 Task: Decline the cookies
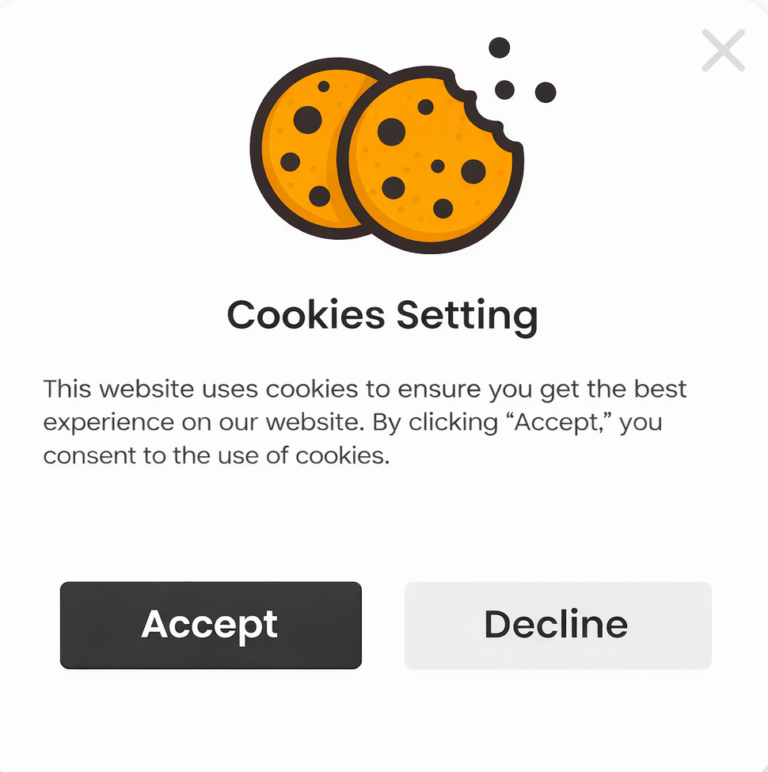[x=557, y=625]
